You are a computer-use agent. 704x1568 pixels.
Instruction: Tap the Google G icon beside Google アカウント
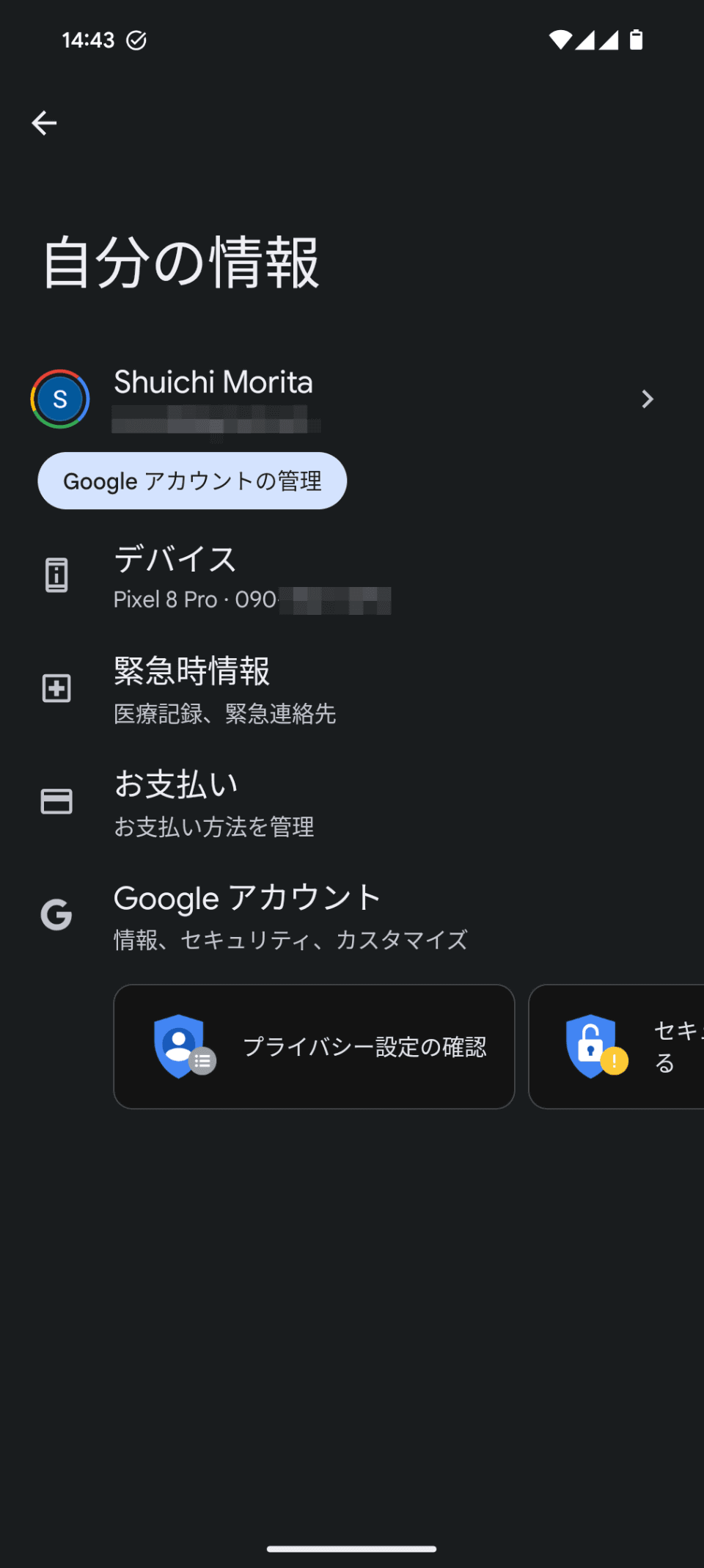tap(56, 915)
